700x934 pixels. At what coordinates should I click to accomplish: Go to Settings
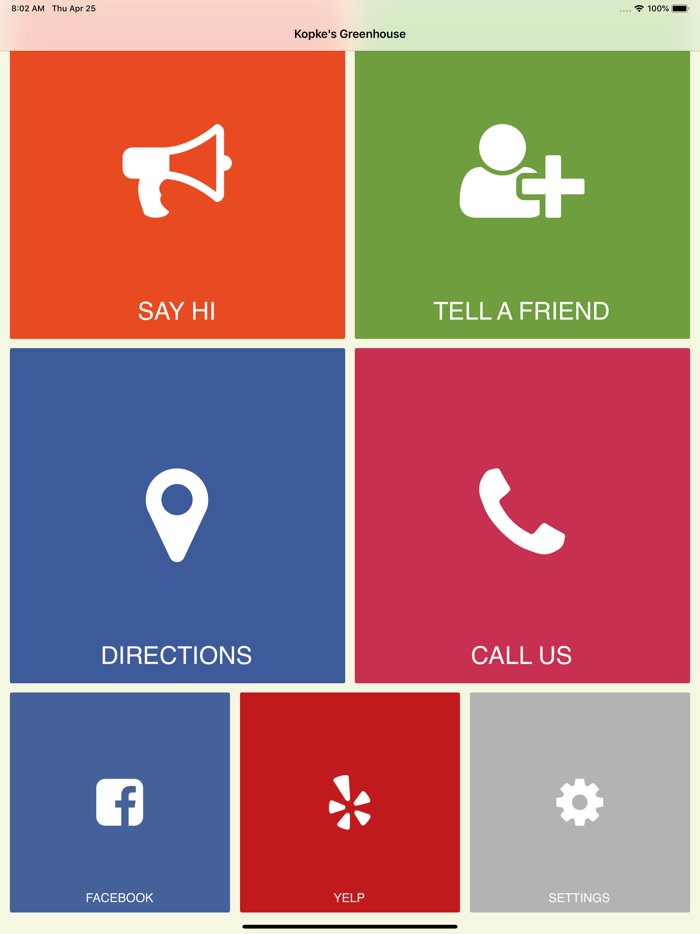pyautogui.click(x=580, y=802)
